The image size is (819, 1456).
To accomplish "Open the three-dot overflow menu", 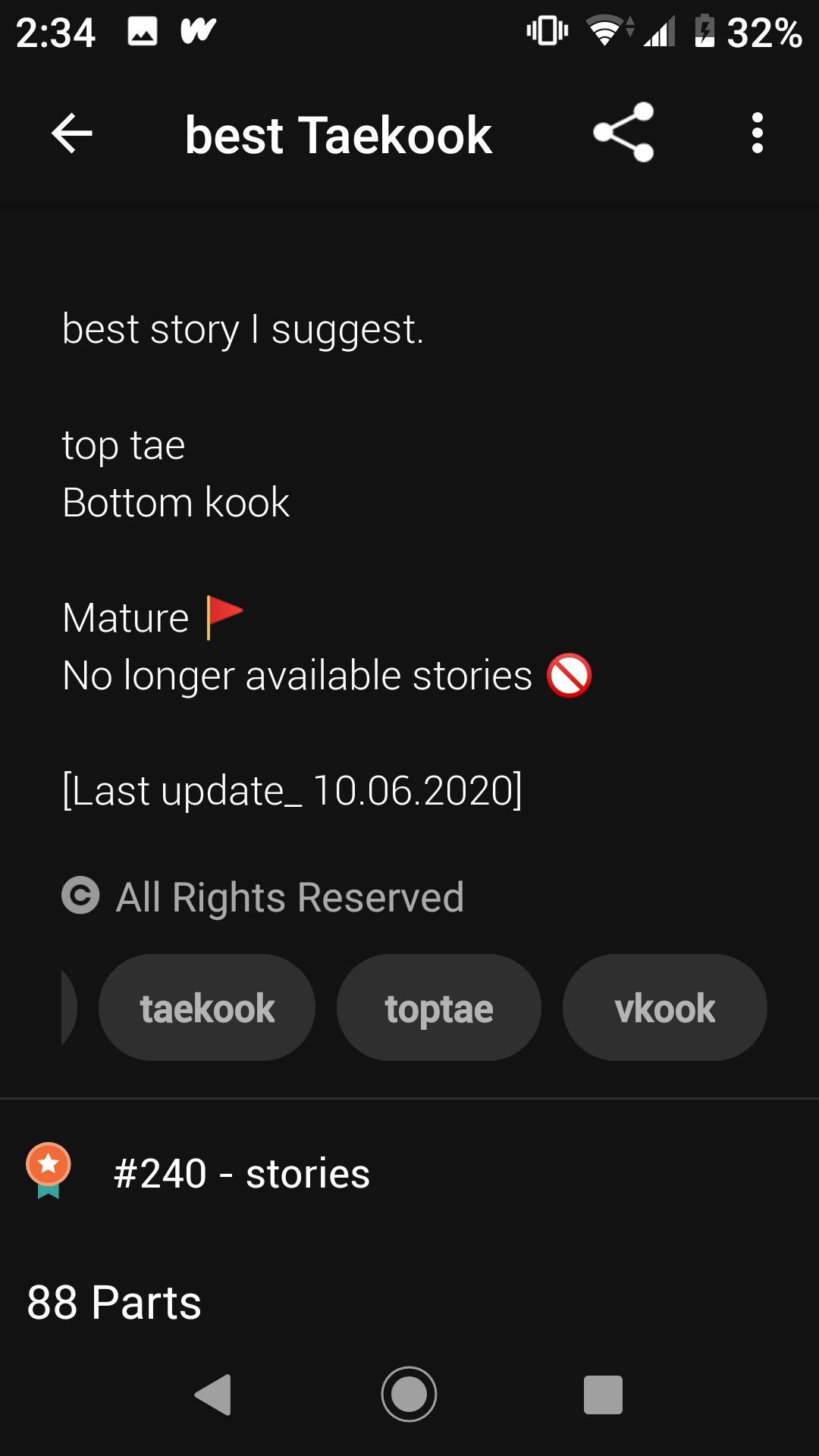I will pyautogui.click(x=757, y=133).
